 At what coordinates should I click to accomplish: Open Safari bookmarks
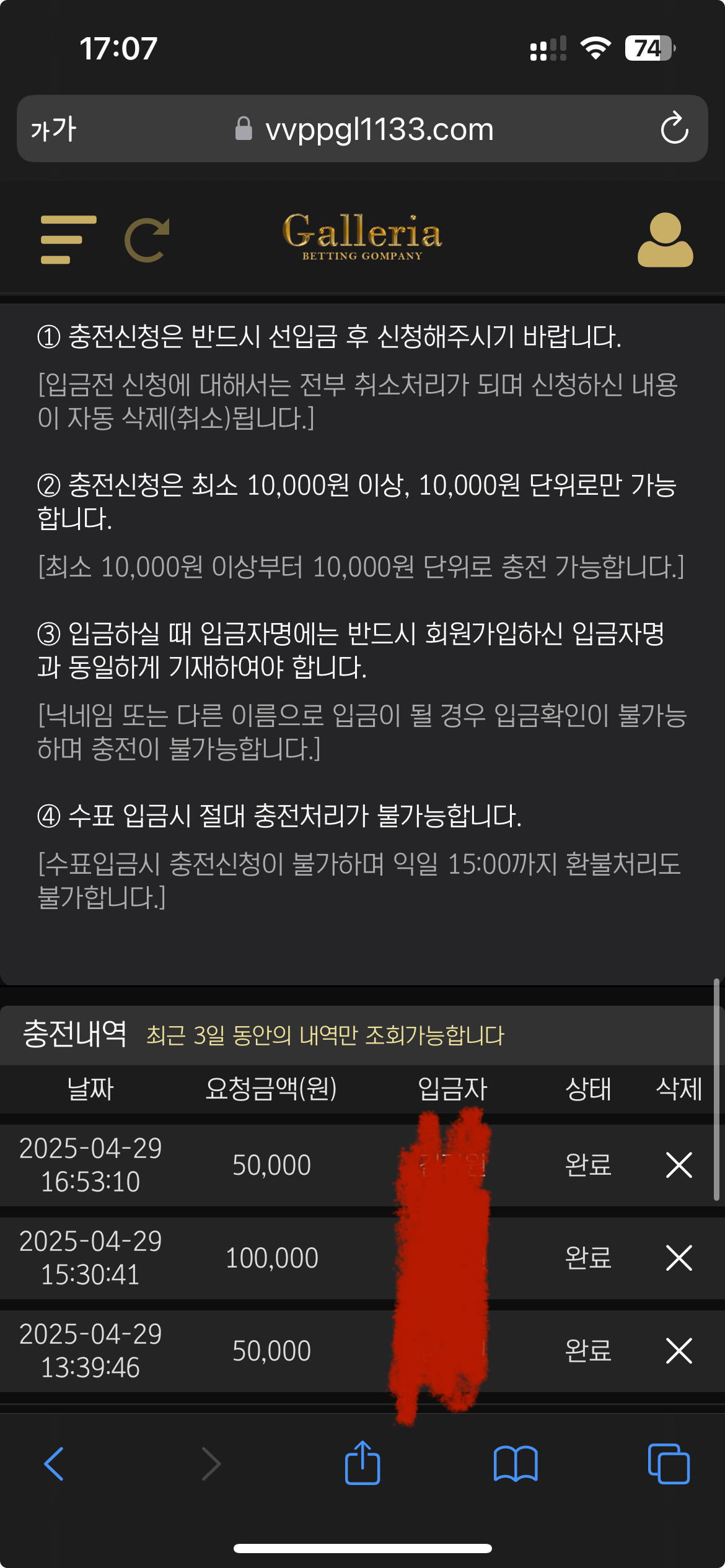tap(516, 1464)
